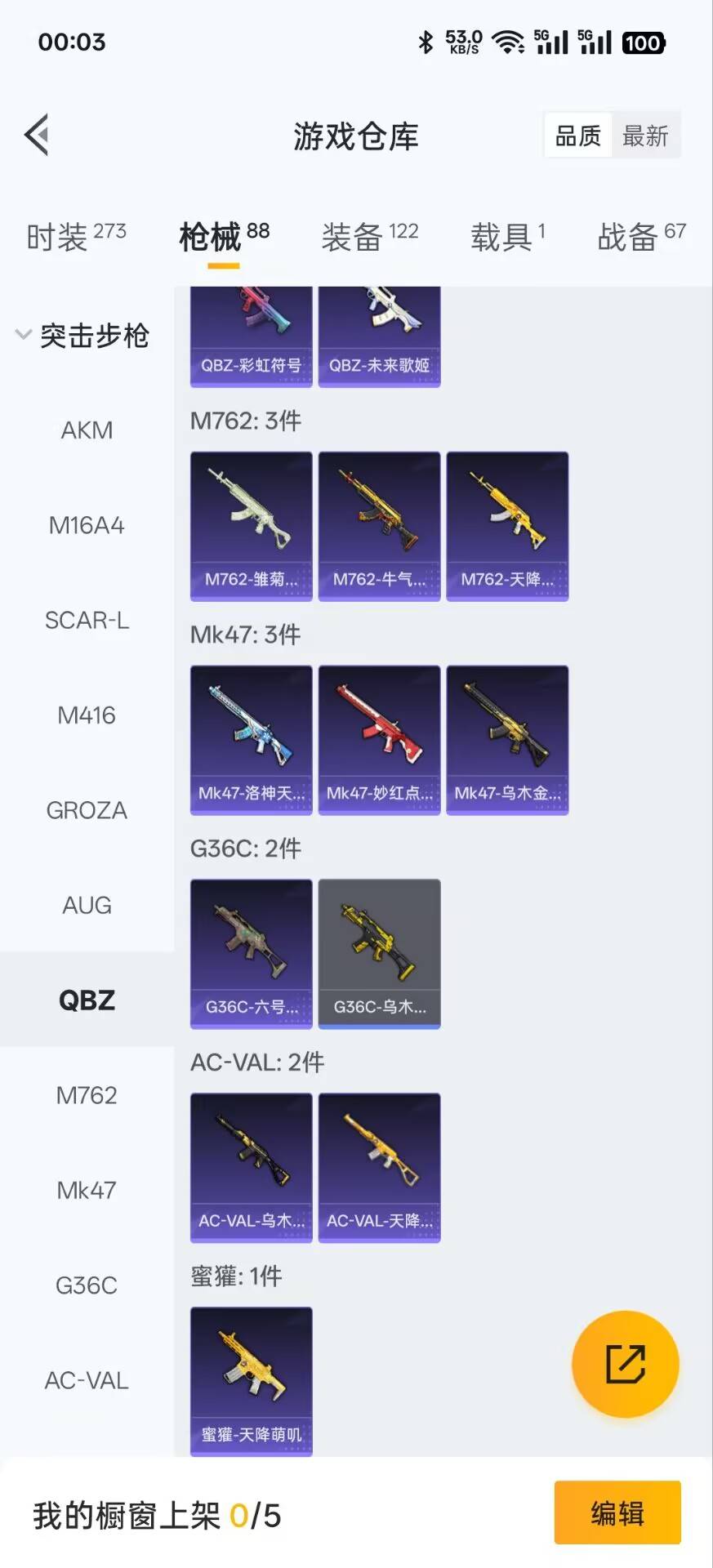Tap the orange floating share button
Viewport: 713px width, 1568px height.
click(626, 1364)
